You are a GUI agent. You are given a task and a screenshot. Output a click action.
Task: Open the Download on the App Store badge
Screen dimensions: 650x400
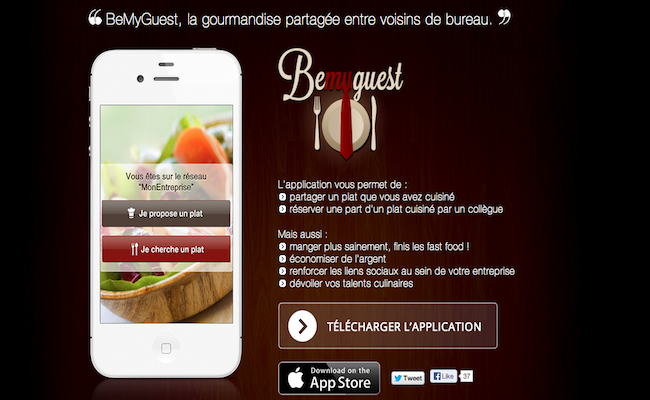[x=328, y=378]
